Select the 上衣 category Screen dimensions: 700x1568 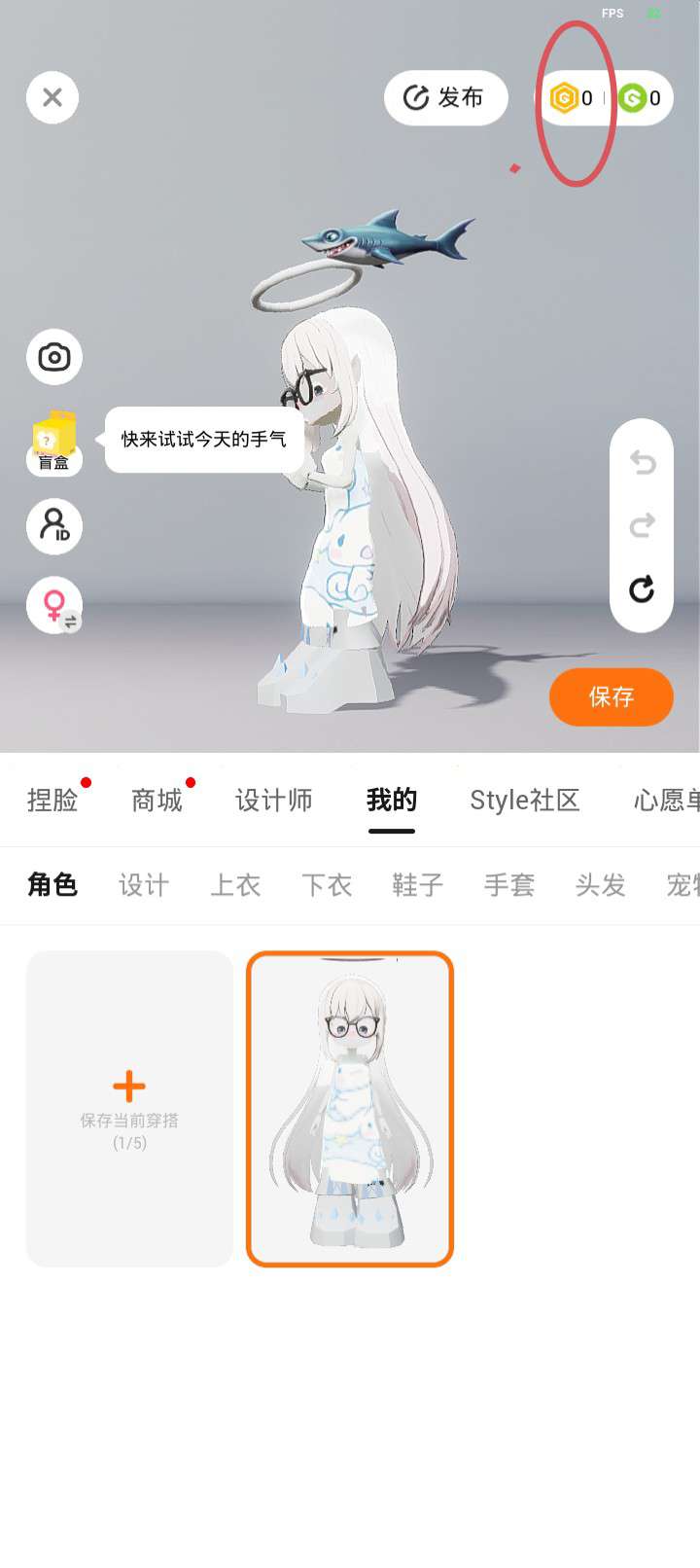[235, 885]
